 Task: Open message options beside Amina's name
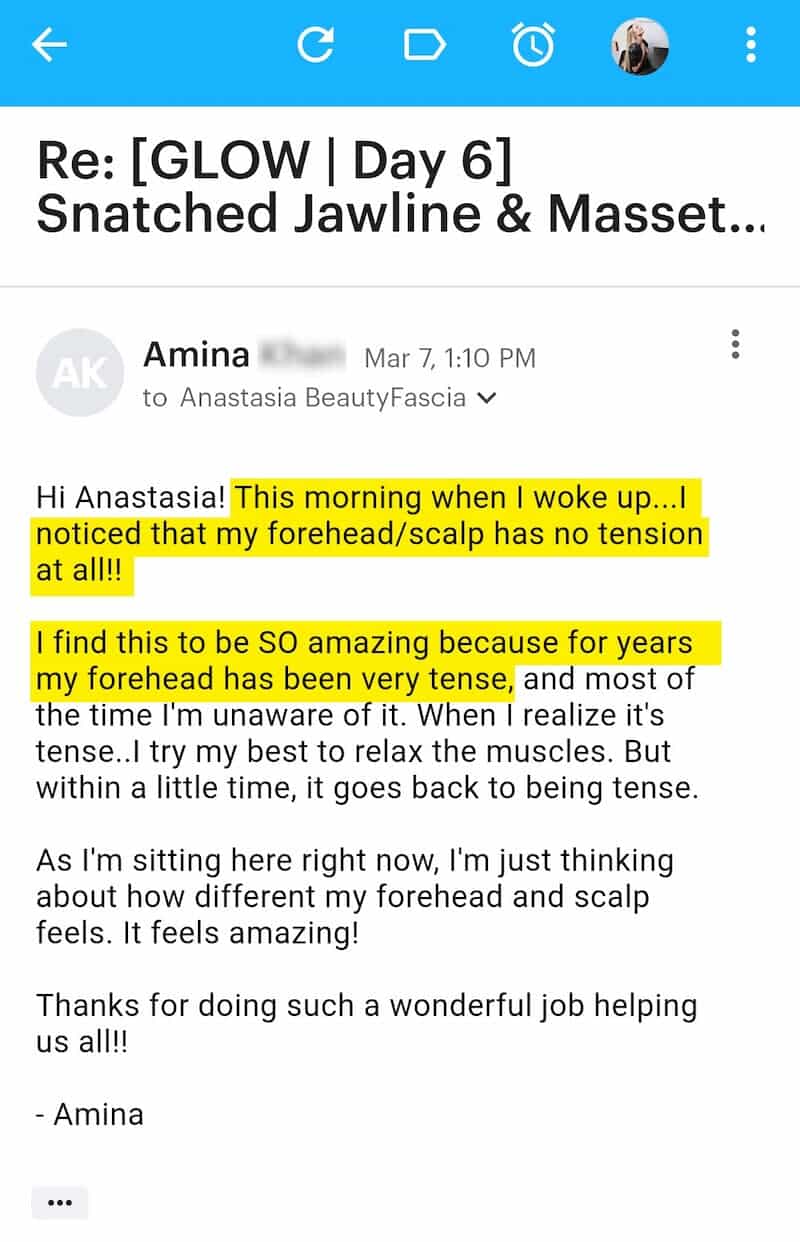[736, 344]
